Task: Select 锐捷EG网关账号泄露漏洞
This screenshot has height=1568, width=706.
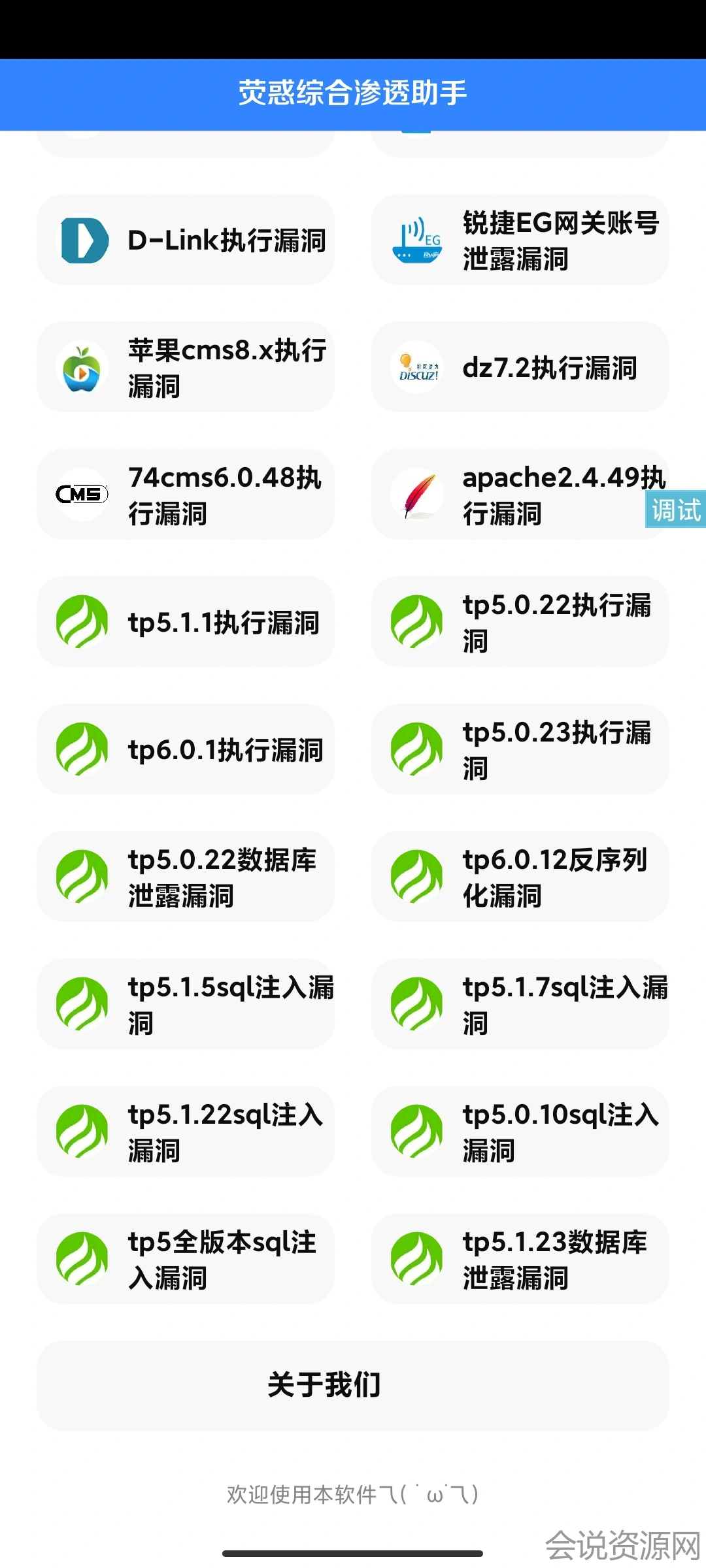Action: [x=520, y=240]
